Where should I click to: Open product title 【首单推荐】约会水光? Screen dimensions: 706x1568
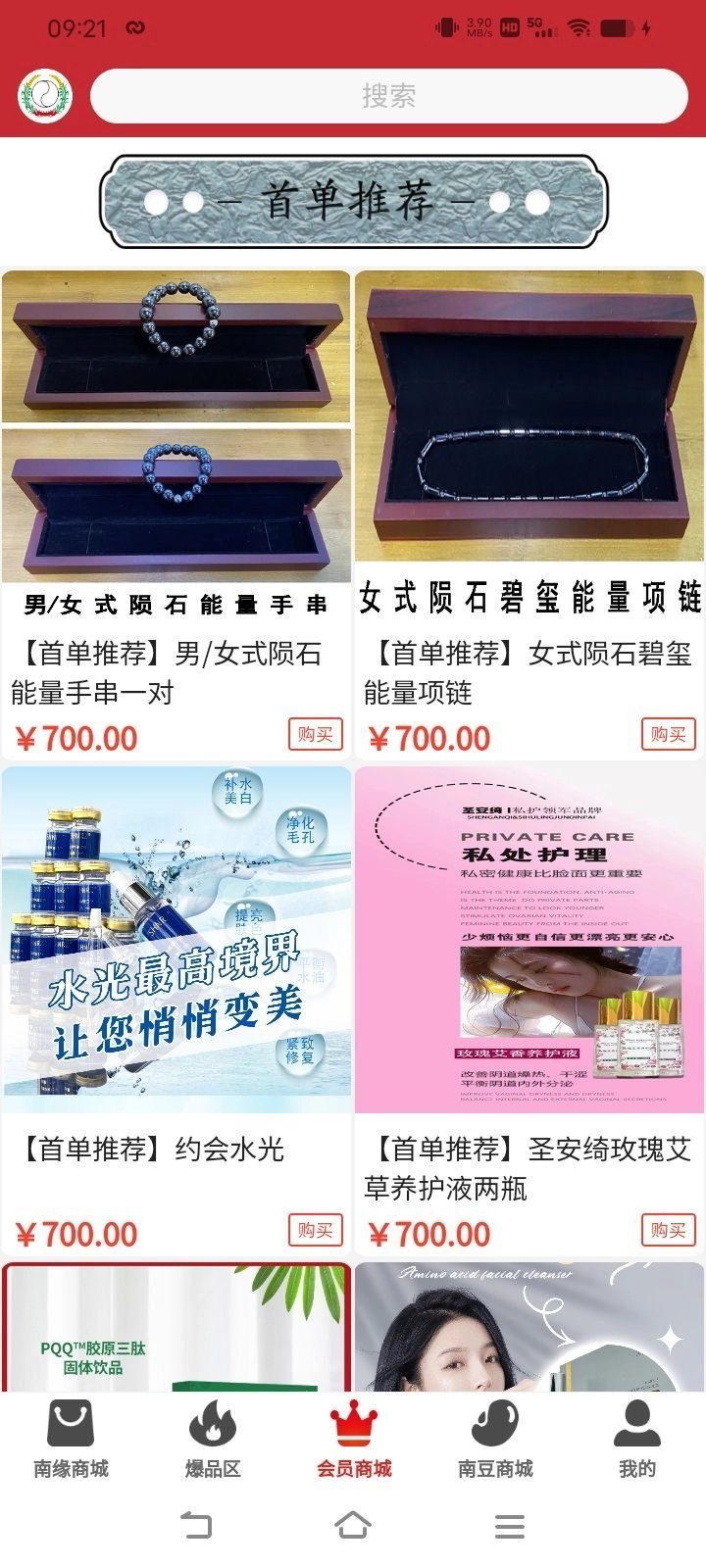click(x=152, y=1153)
